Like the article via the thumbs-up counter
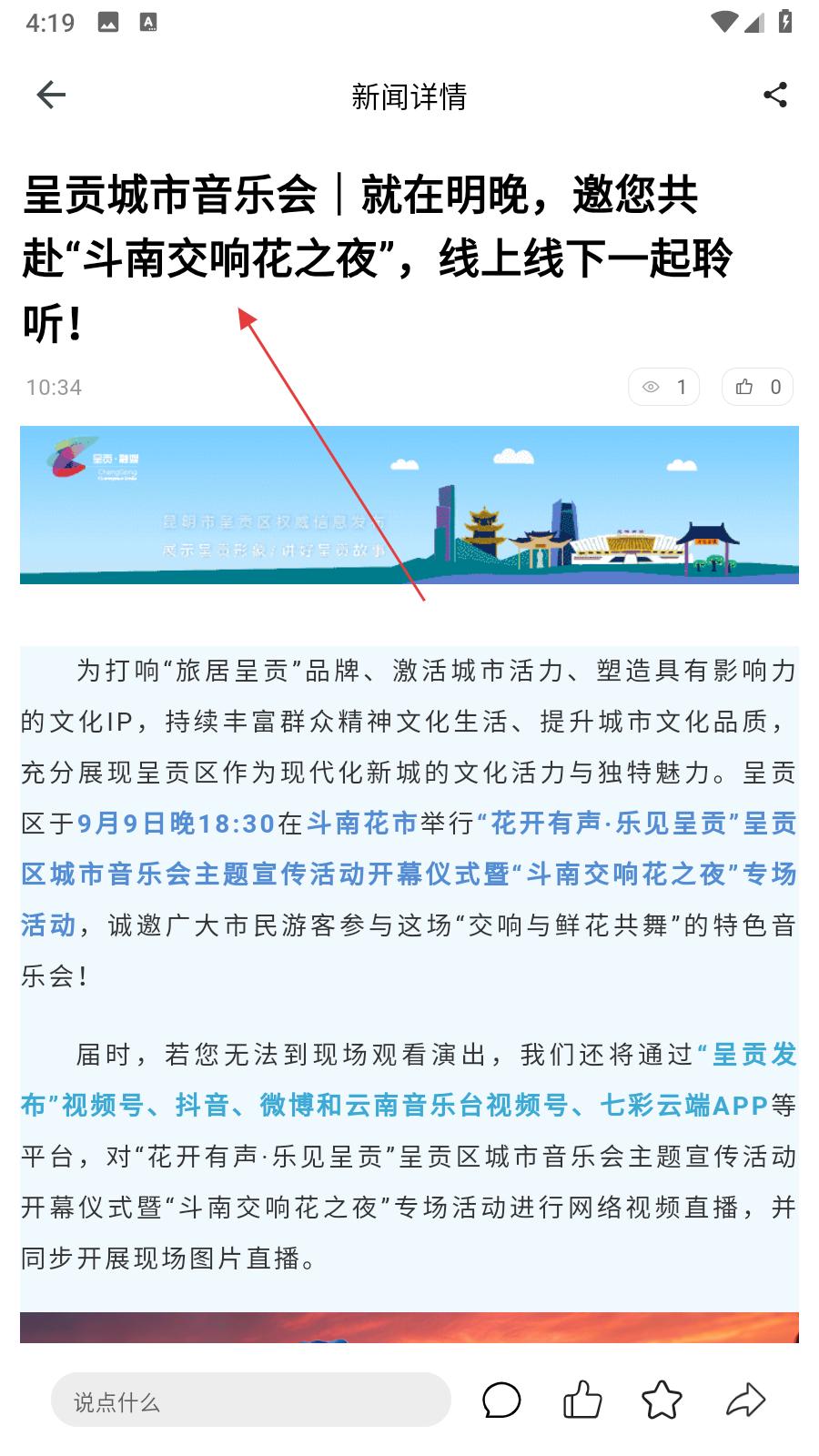 757,387
